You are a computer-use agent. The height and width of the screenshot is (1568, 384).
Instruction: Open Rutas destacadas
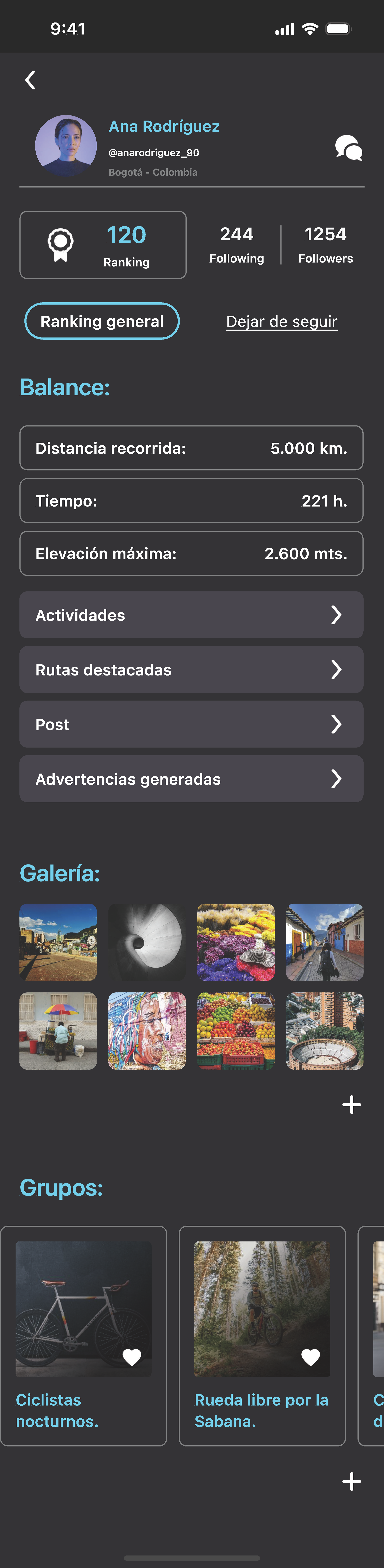191,670
